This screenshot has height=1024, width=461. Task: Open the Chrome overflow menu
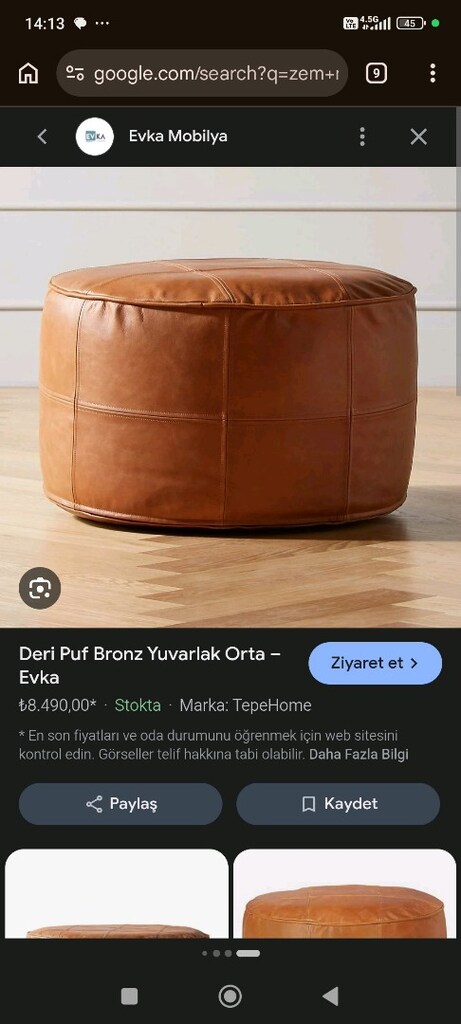432,73
